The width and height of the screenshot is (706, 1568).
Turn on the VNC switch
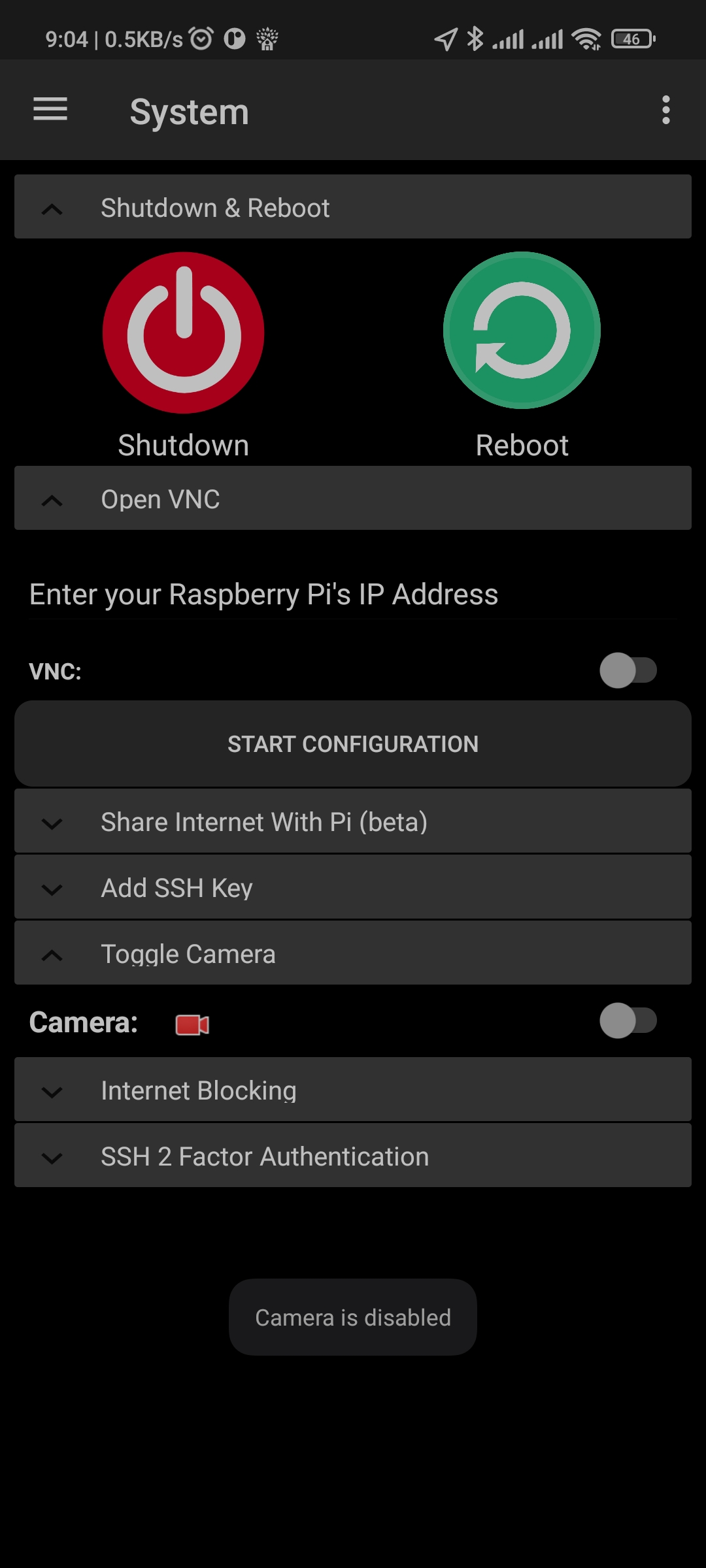coord(628,670)
